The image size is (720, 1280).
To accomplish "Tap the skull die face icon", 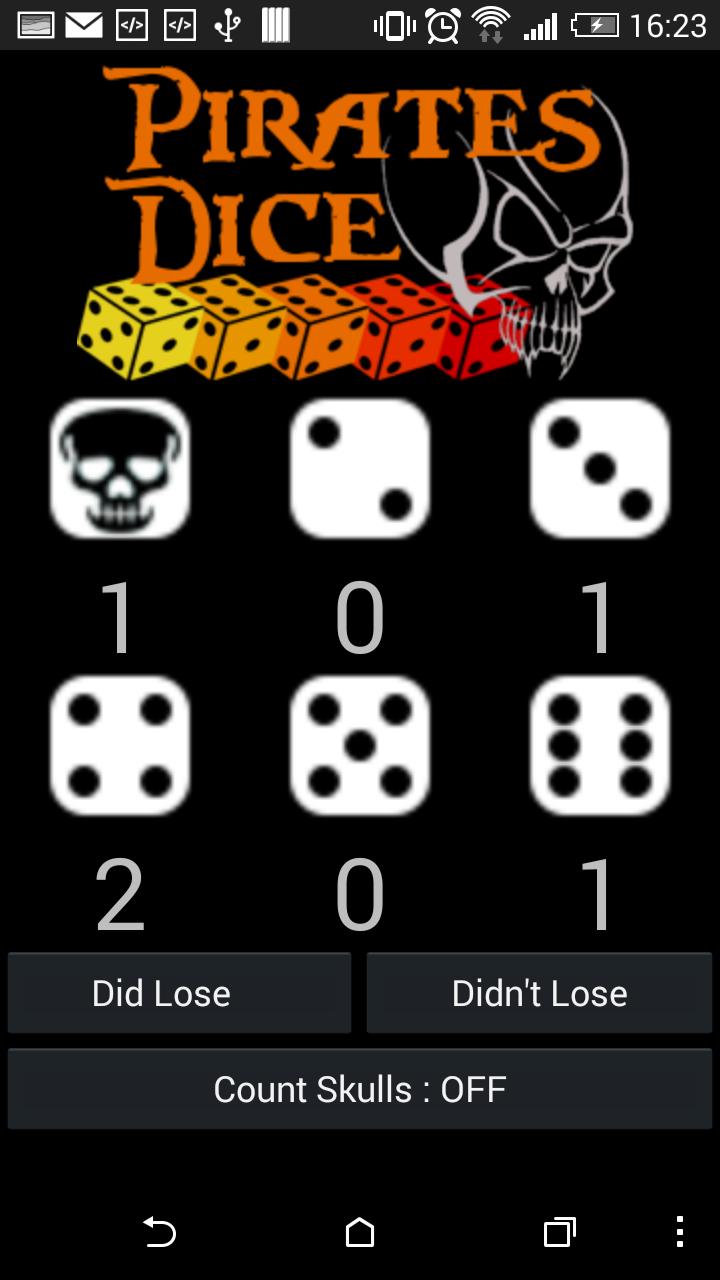I will pyautogui.click(x=120, y=468).
